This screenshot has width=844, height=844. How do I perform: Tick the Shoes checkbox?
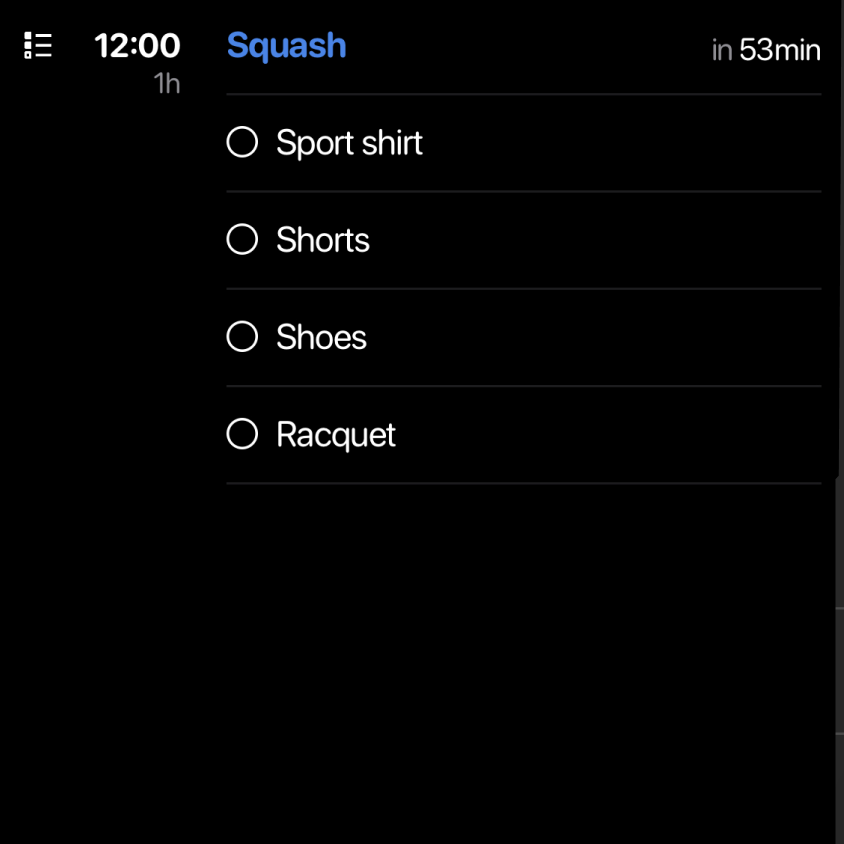[x=242, y=337]
